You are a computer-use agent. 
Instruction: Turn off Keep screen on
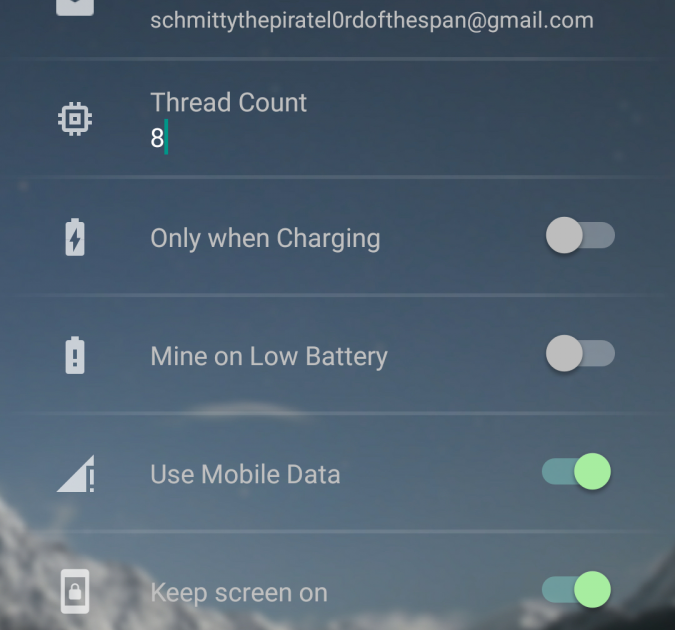(x=577, y=590)
